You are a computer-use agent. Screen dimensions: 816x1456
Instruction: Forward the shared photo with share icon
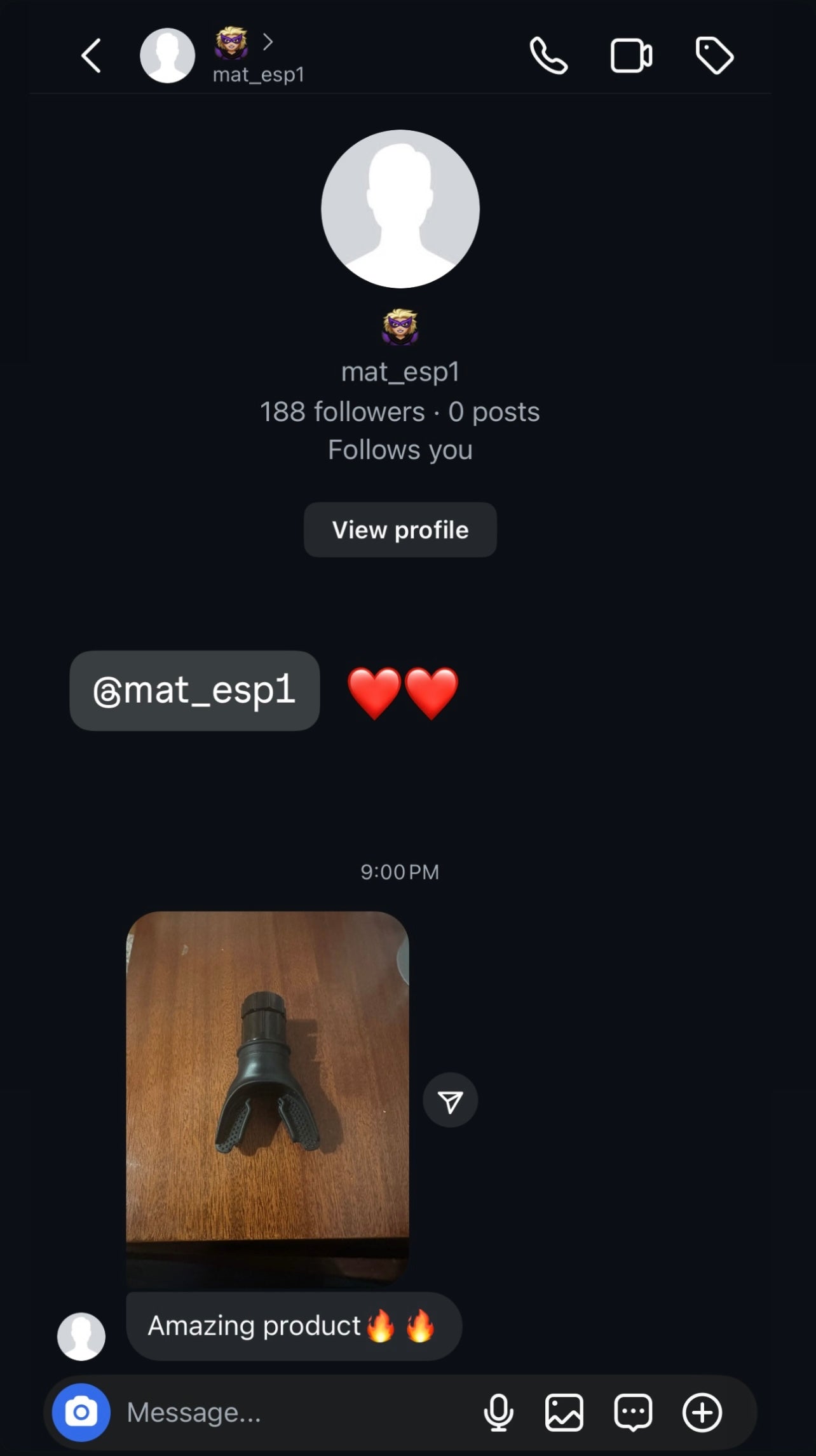450,1100
